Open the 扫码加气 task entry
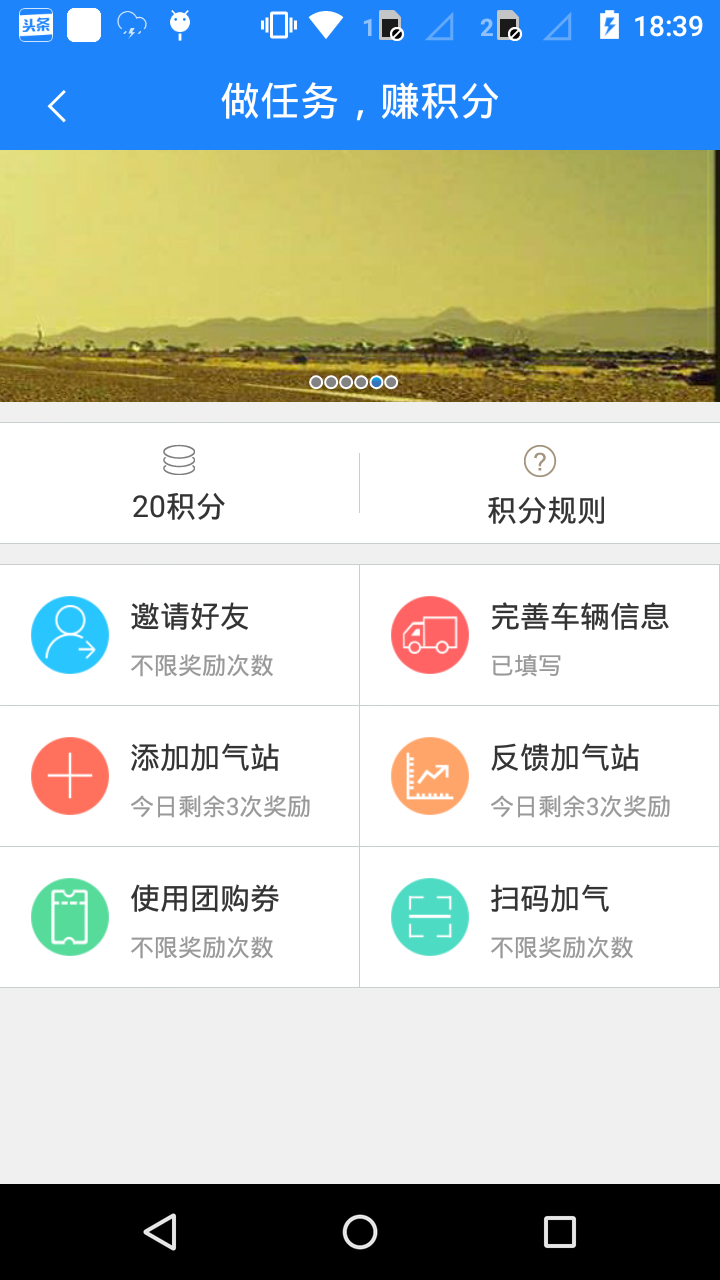The height and width of the screenshot is (1280, 720). (x=540, y=916)
